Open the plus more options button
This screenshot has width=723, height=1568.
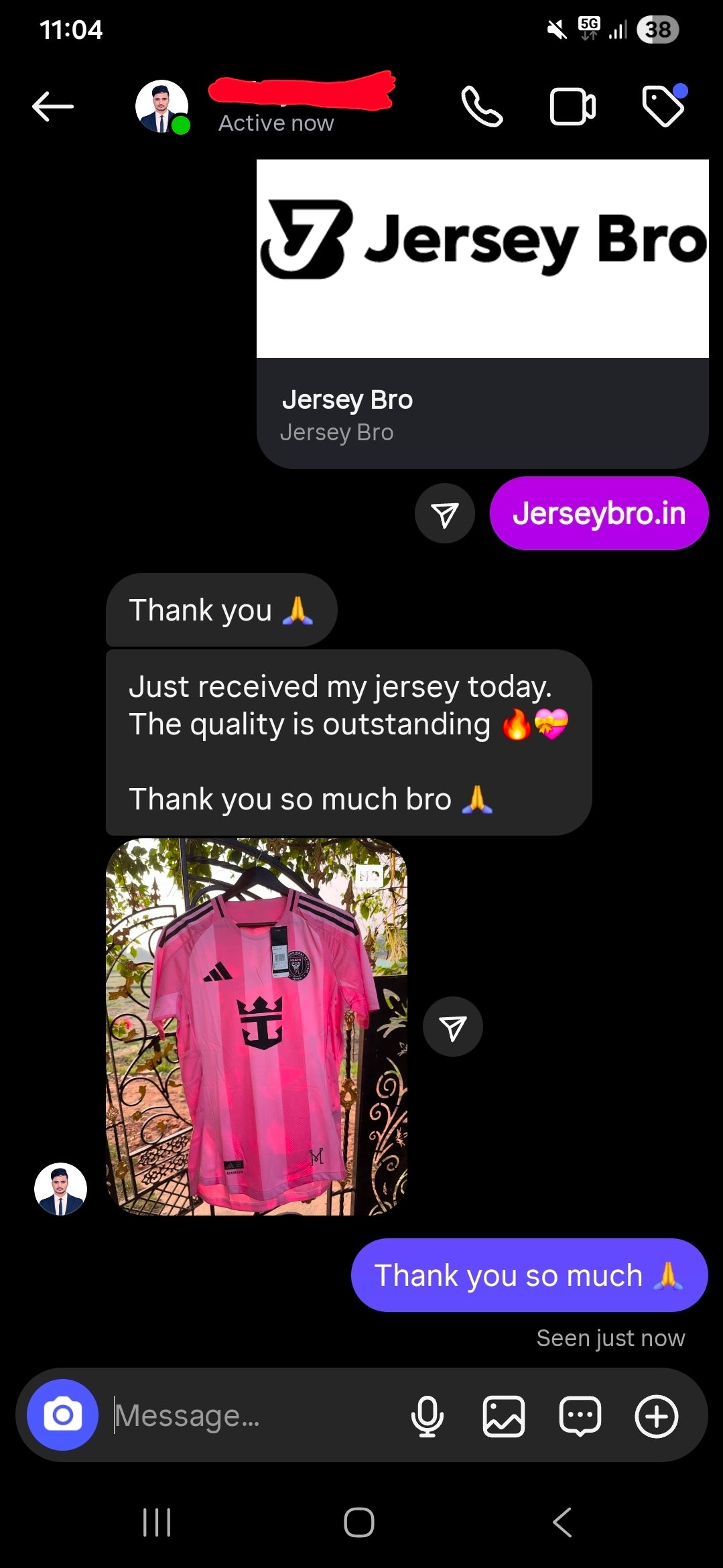(656, 1416)
